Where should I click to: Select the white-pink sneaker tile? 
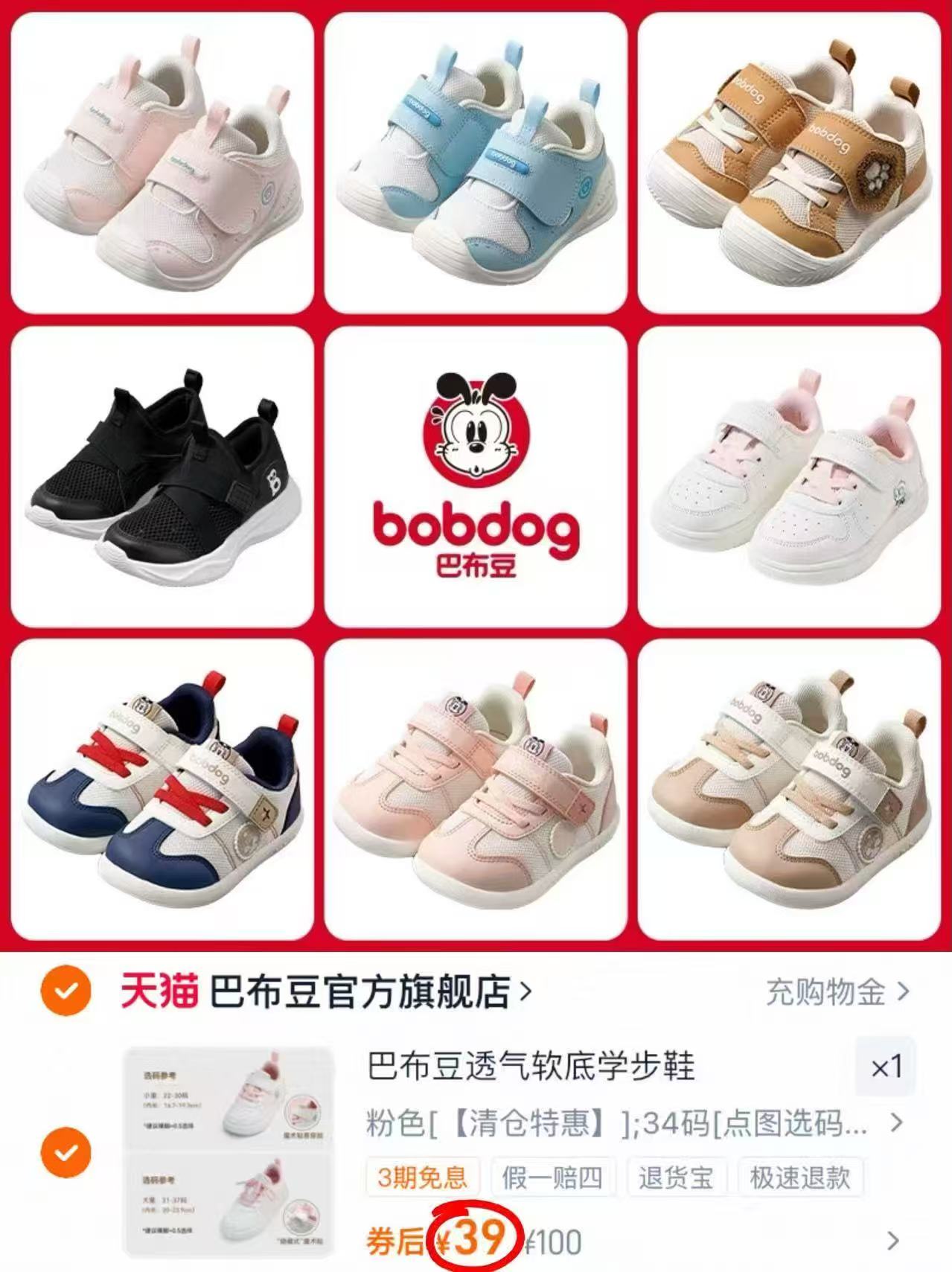click(791, 476)
